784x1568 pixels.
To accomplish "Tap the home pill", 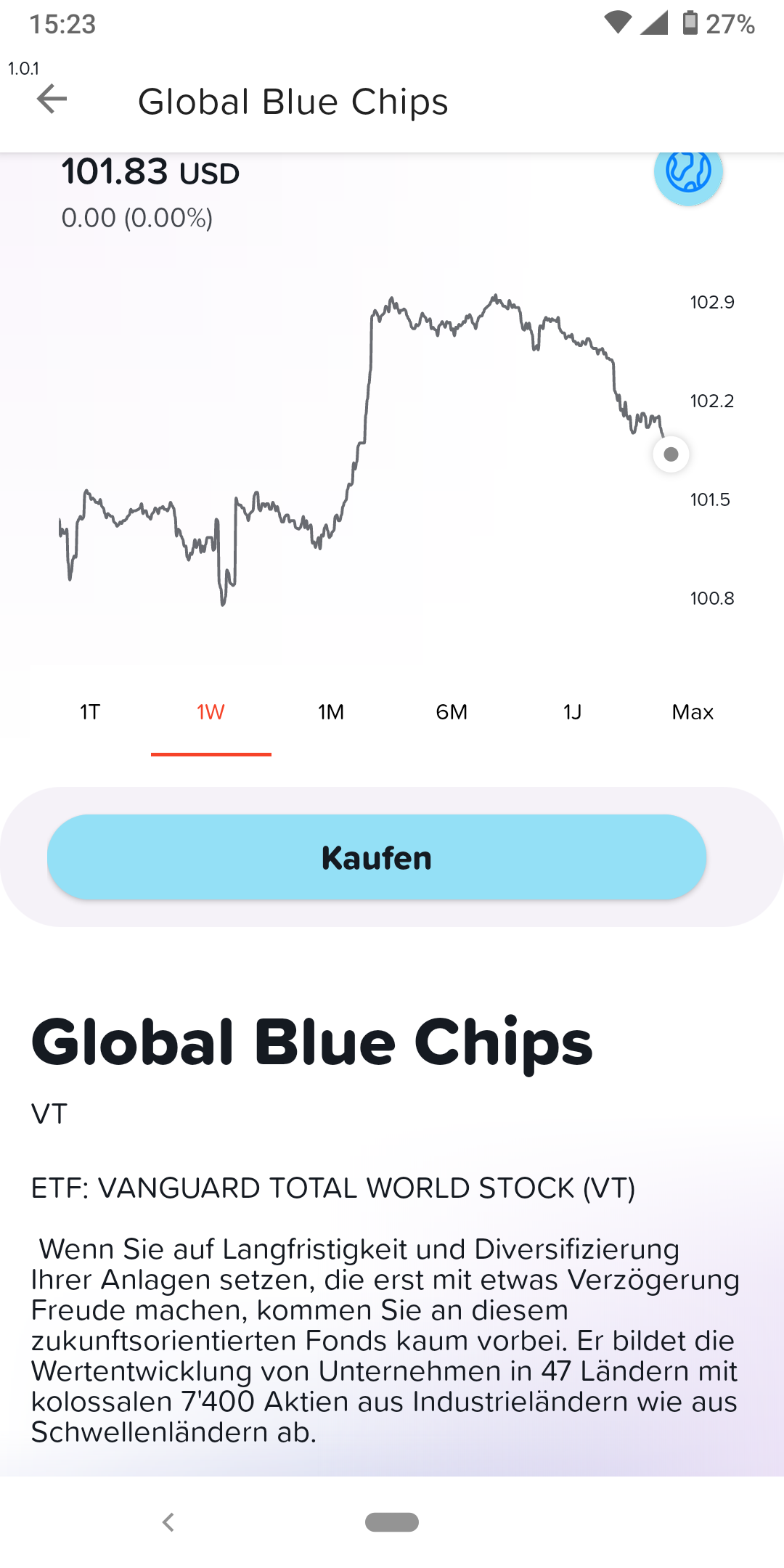I will pos(392,1522).
